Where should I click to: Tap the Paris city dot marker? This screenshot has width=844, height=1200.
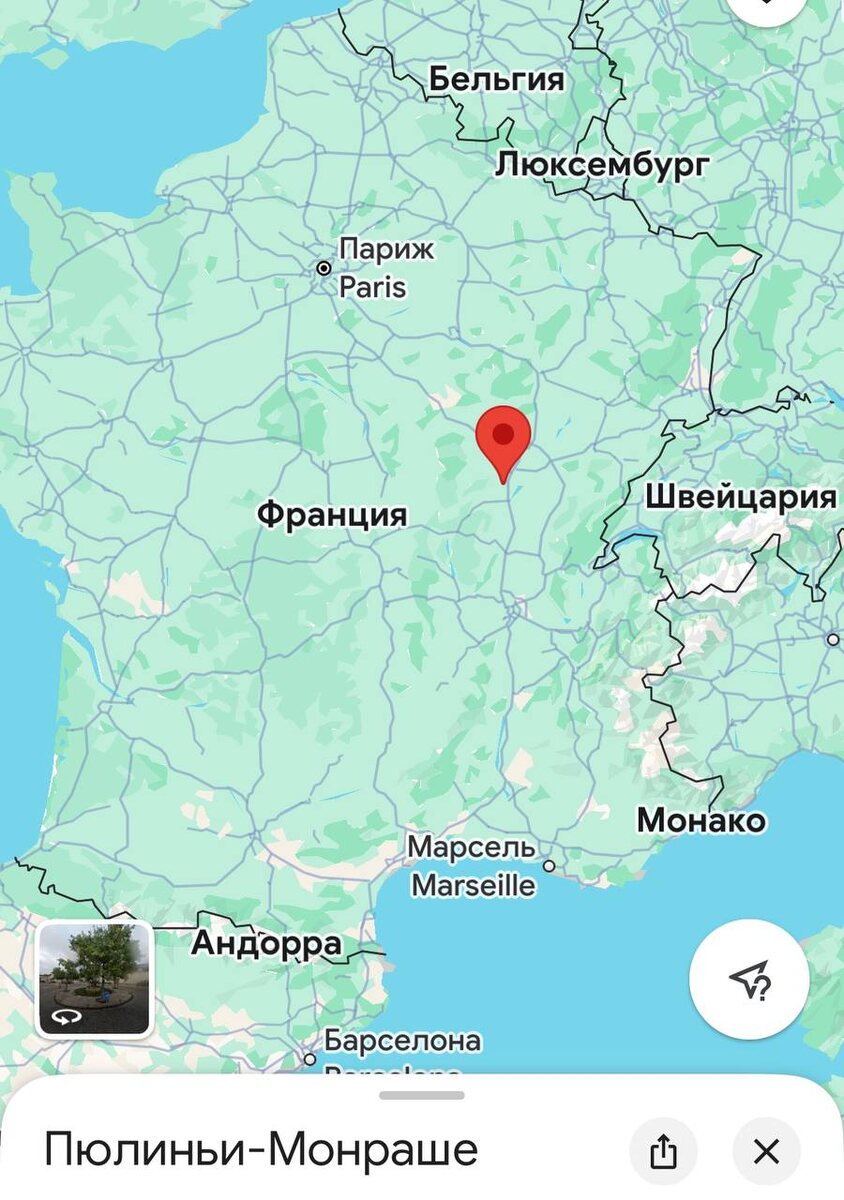[x=322, y=268]
